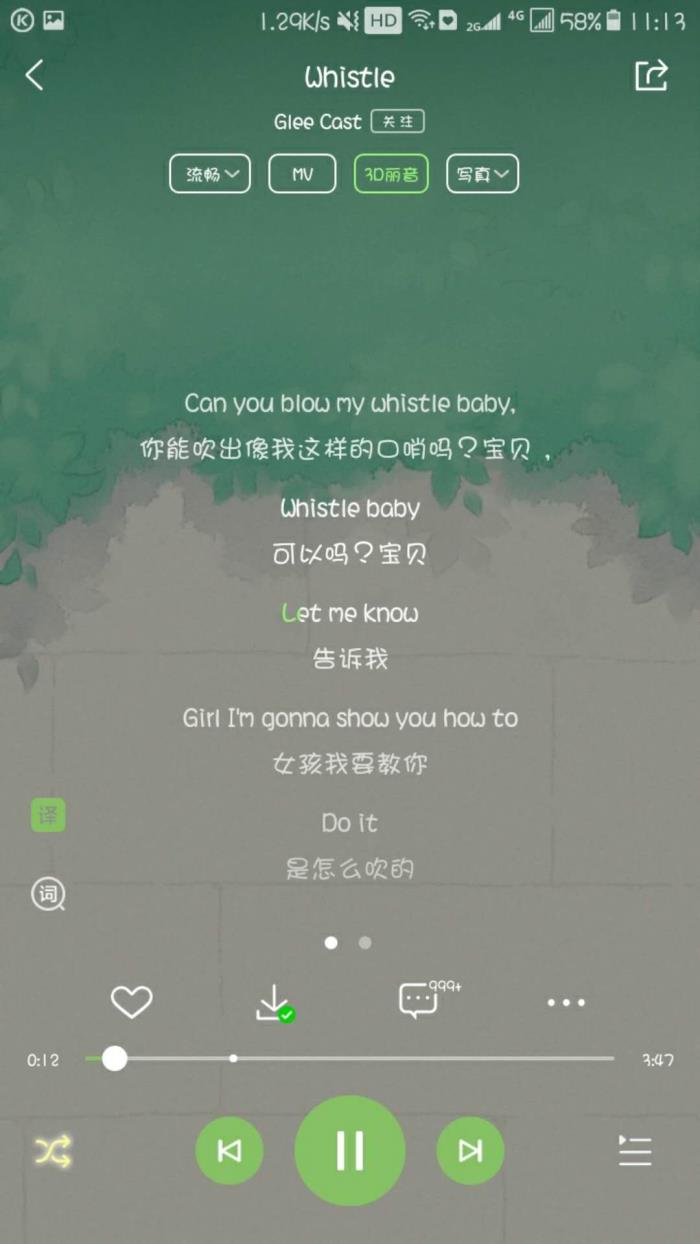Switch the shuffle play mode
This screenshot has height=1244, width=700.
click(53, 1151)
